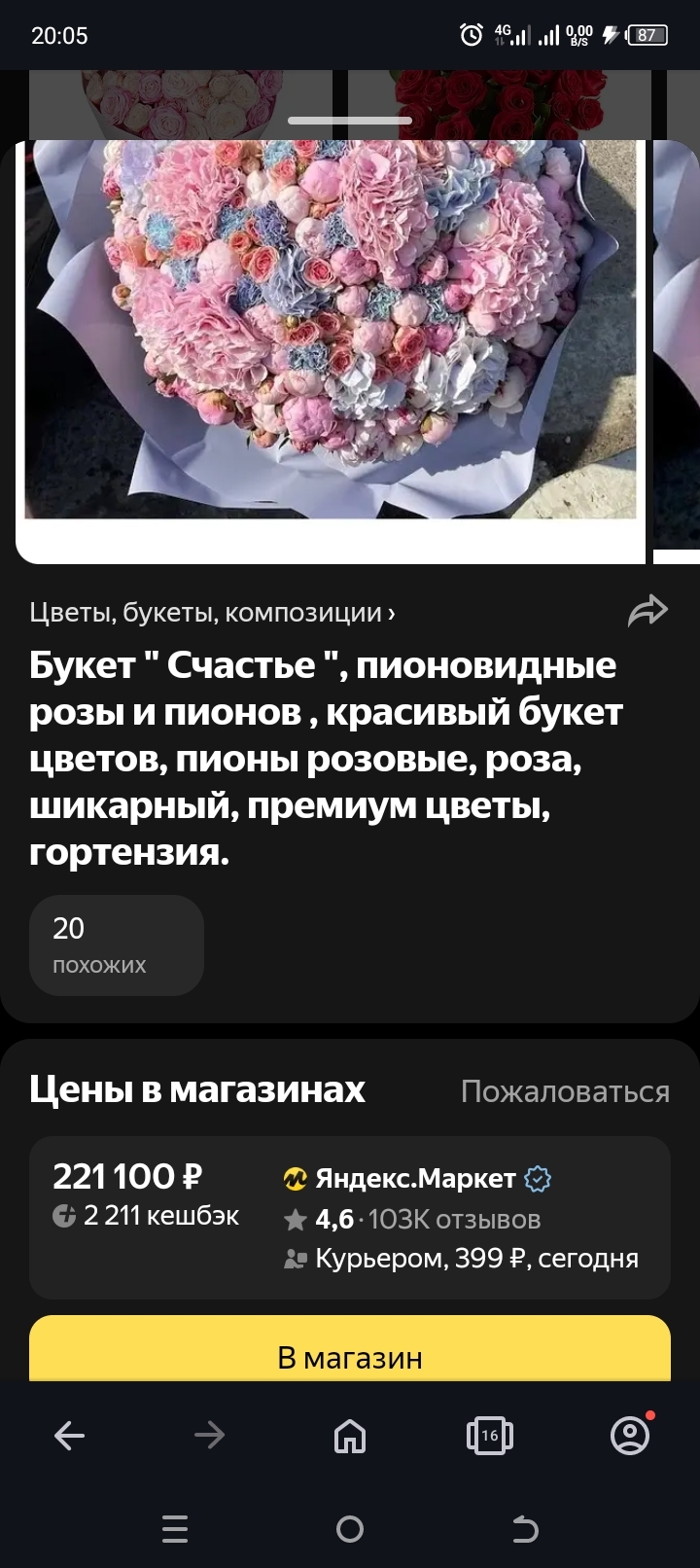The image size is (700, 1568).
Task: Open the Цветы, букеты, композиции category link
Action: 212,613
